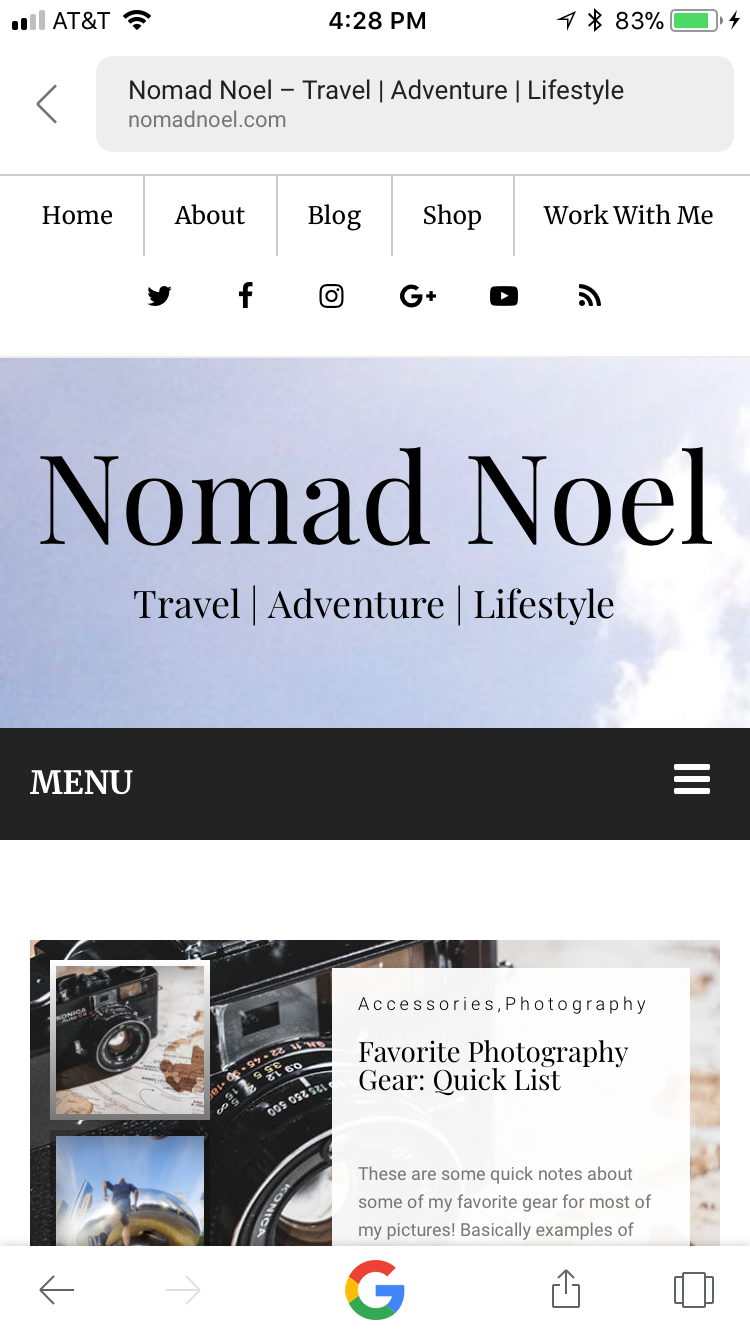
Task: Open the Shop page
Action: (452, 216)
